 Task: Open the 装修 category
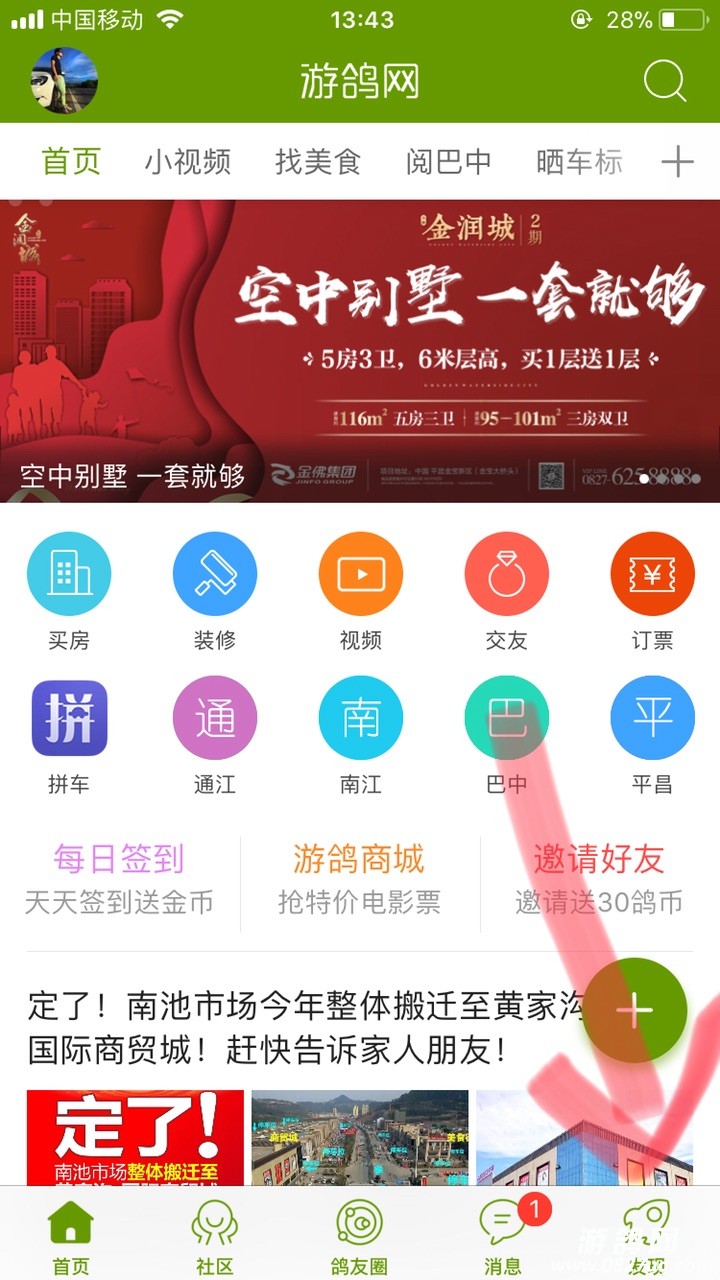pos(214,590)
